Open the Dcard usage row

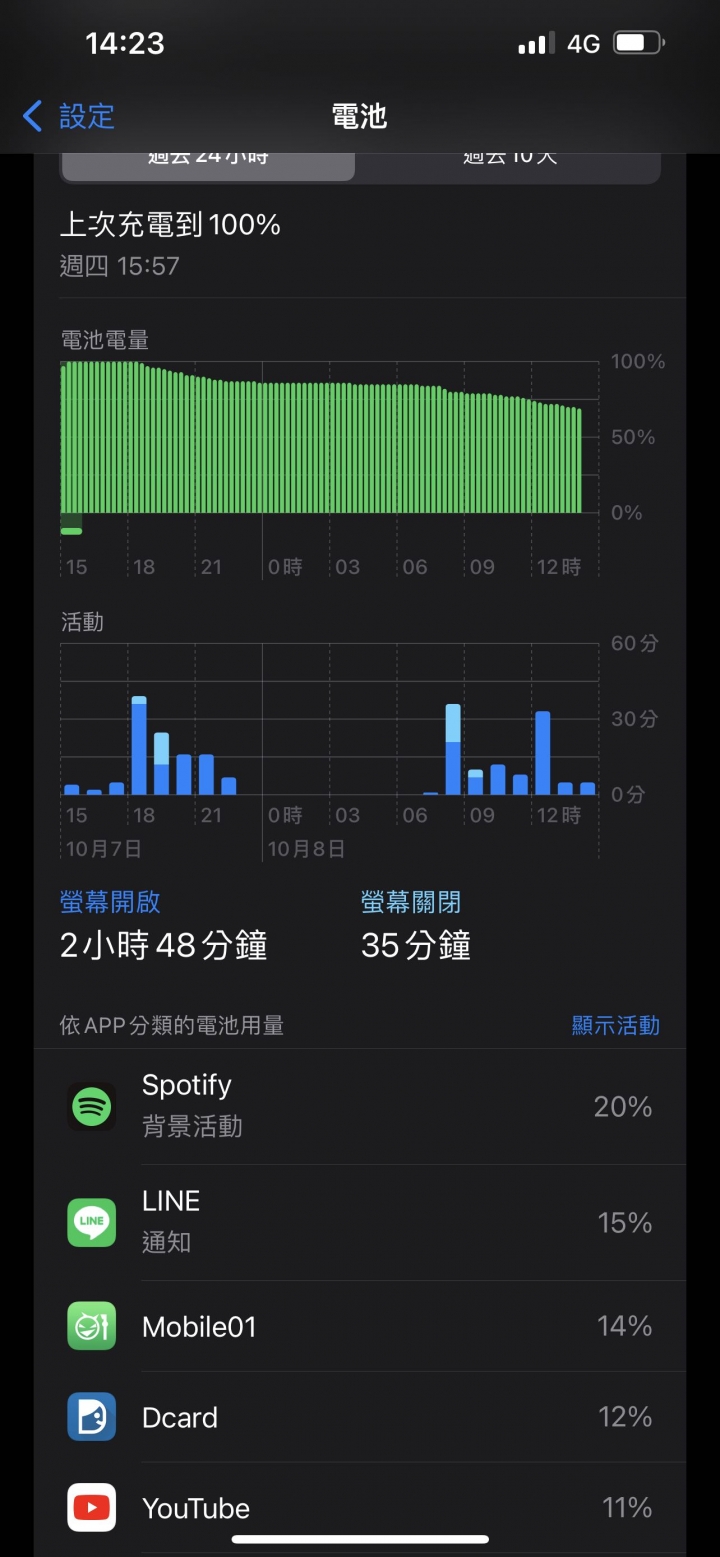(360, 1417)
